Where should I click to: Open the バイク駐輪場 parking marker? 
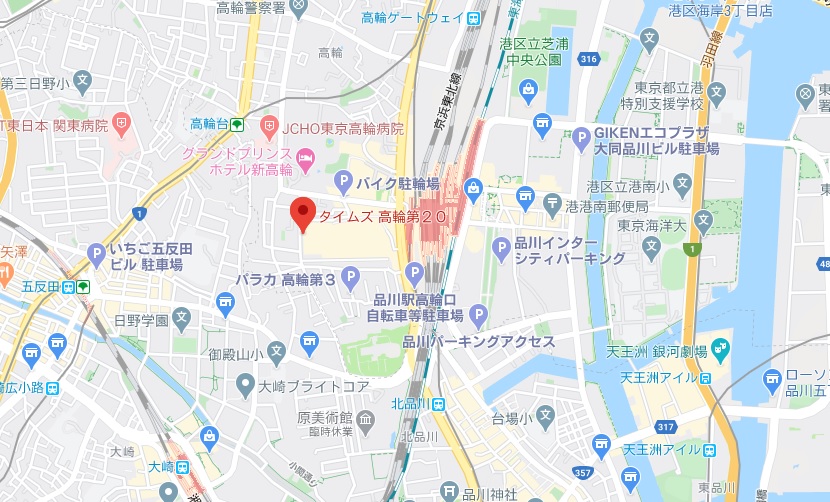point(343,183)
